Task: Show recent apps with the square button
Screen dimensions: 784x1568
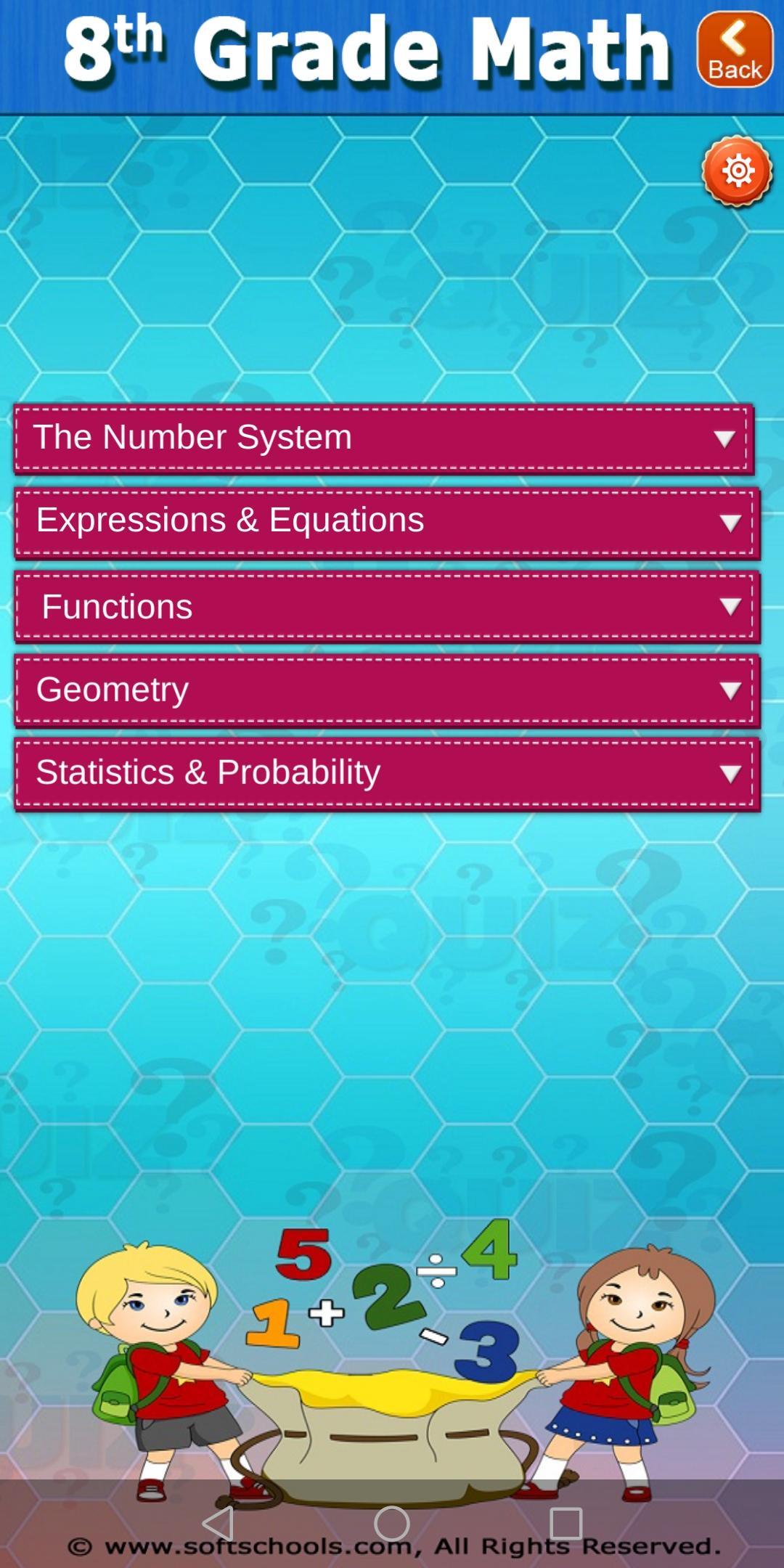Action: (565, 1523)
